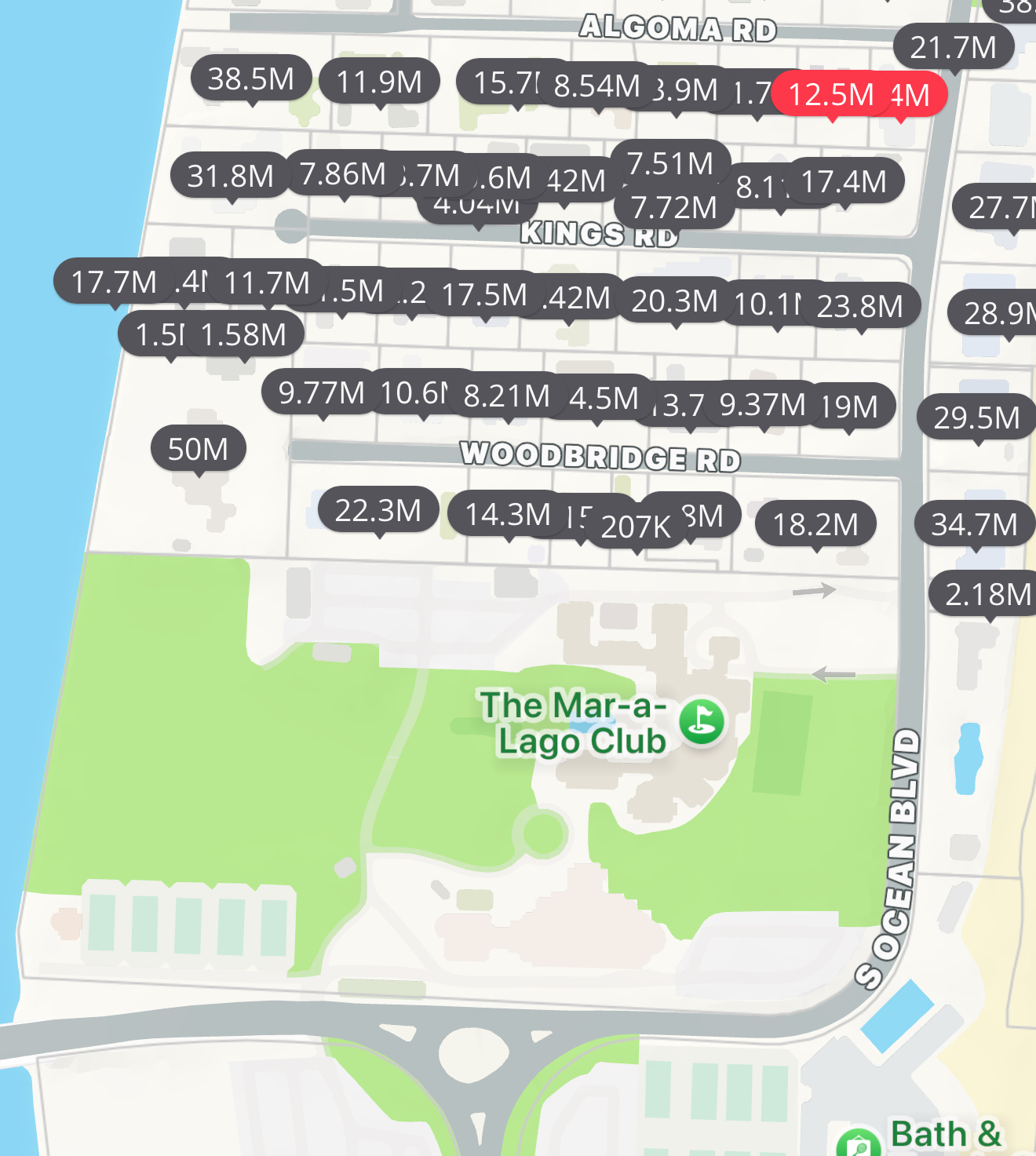Image resolution: width=1036 pixels, height=1156 pixels.
Task: Tap the 18.2M price pin
Action: 815,524
